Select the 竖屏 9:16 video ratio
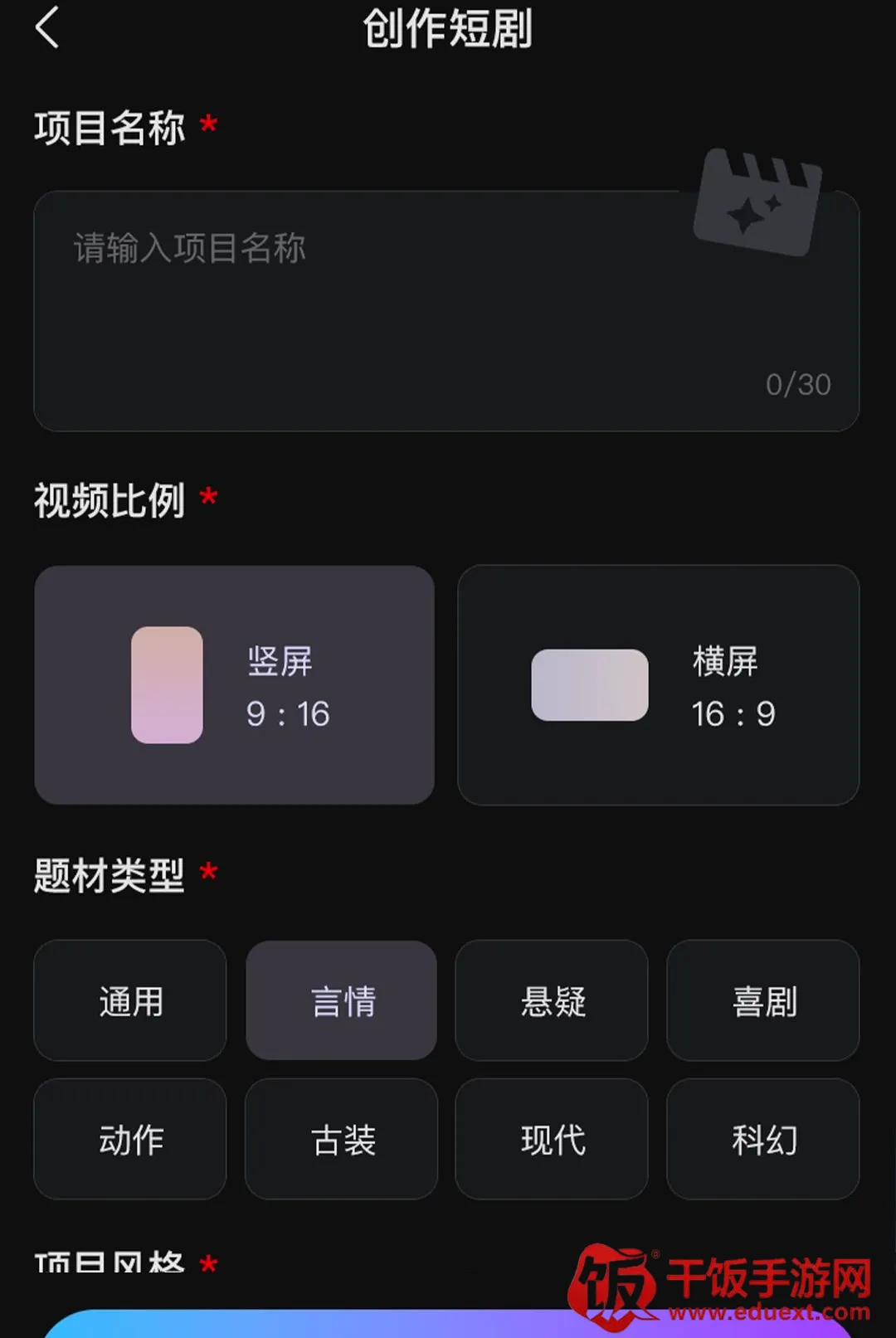Image resolution: width=896 pixels, height=1338 pixels. click(235, 685)
